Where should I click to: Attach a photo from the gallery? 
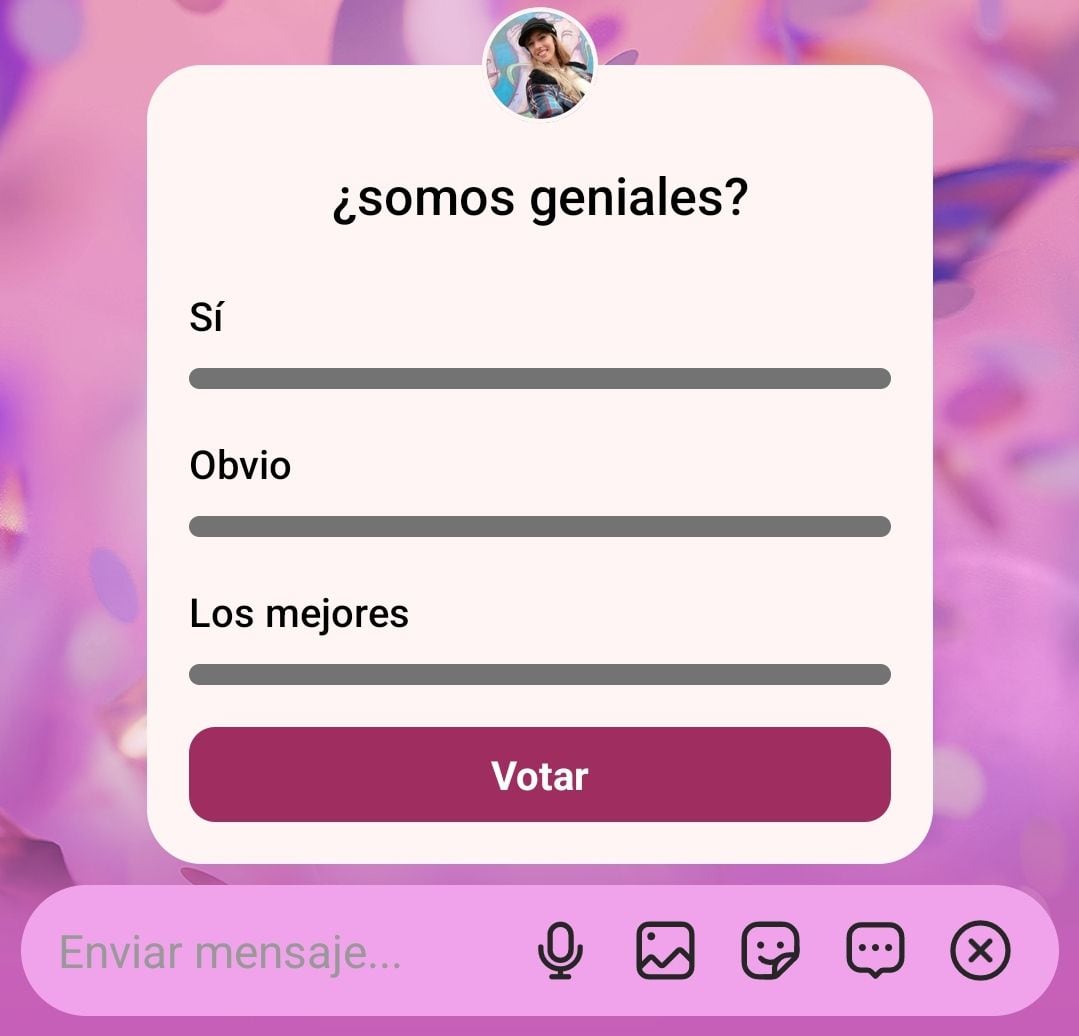[x=665, y=951]
